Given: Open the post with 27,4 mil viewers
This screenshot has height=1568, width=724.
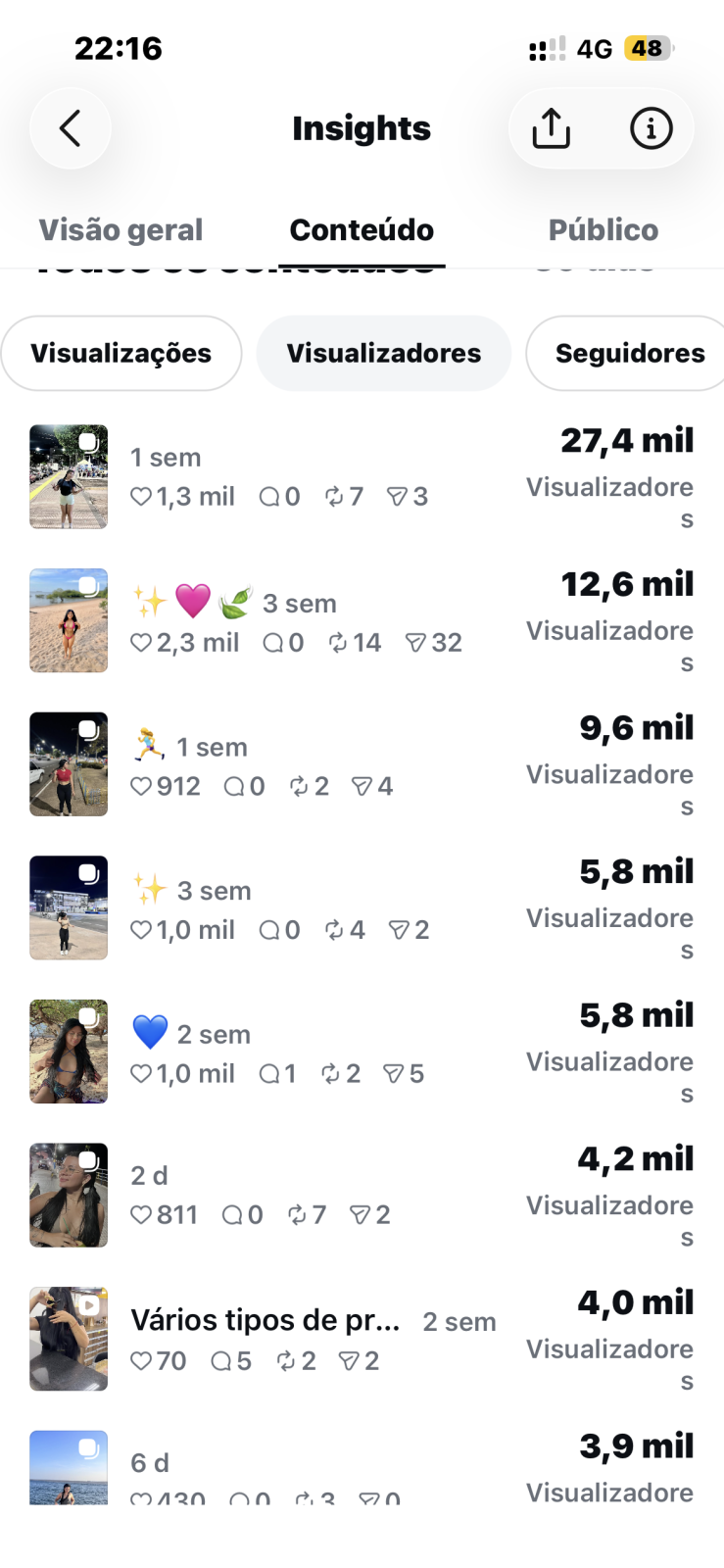Looking at the screenshot, I should [x=362, y=477].
